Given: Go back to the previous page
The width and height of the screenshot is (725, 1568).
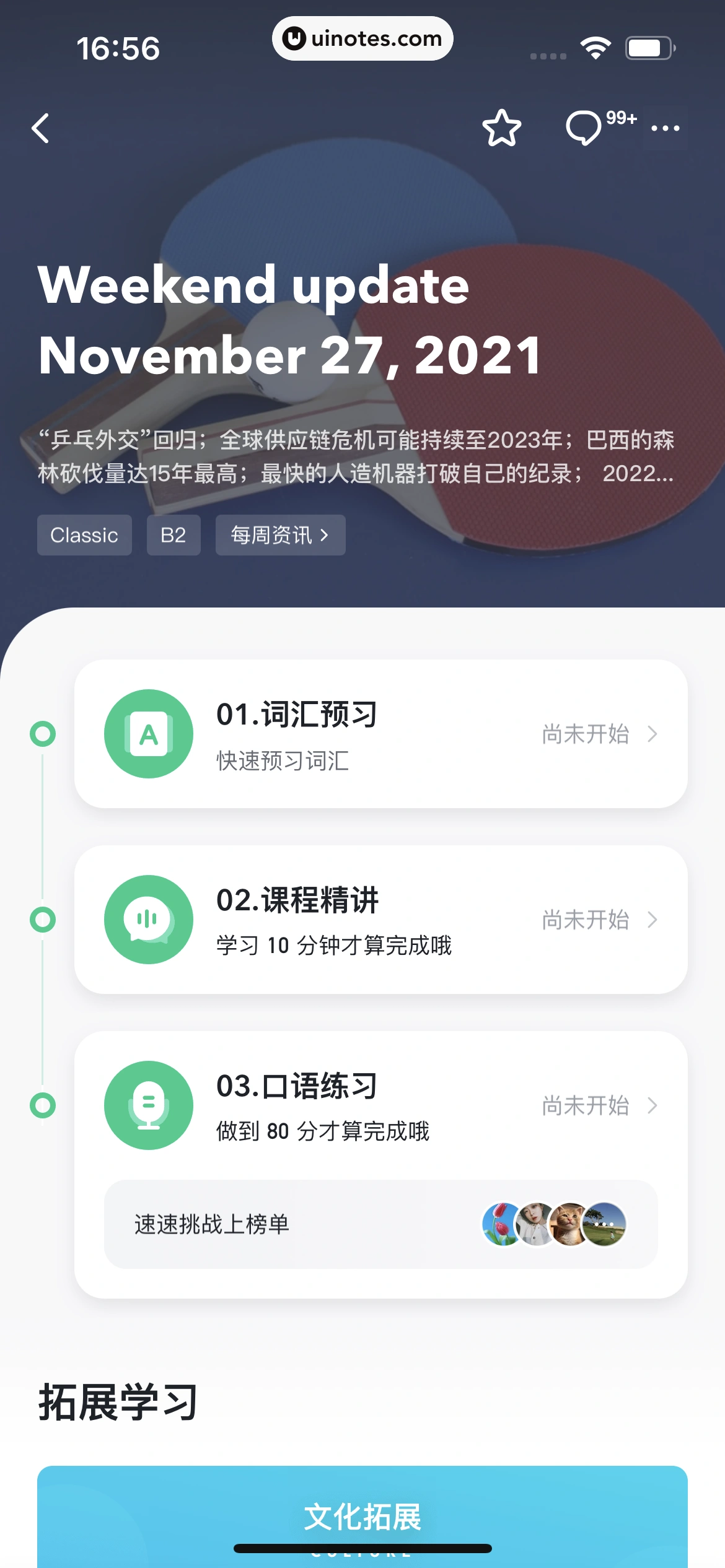Looking at the screenshot, I should click(x=41, y=129).
